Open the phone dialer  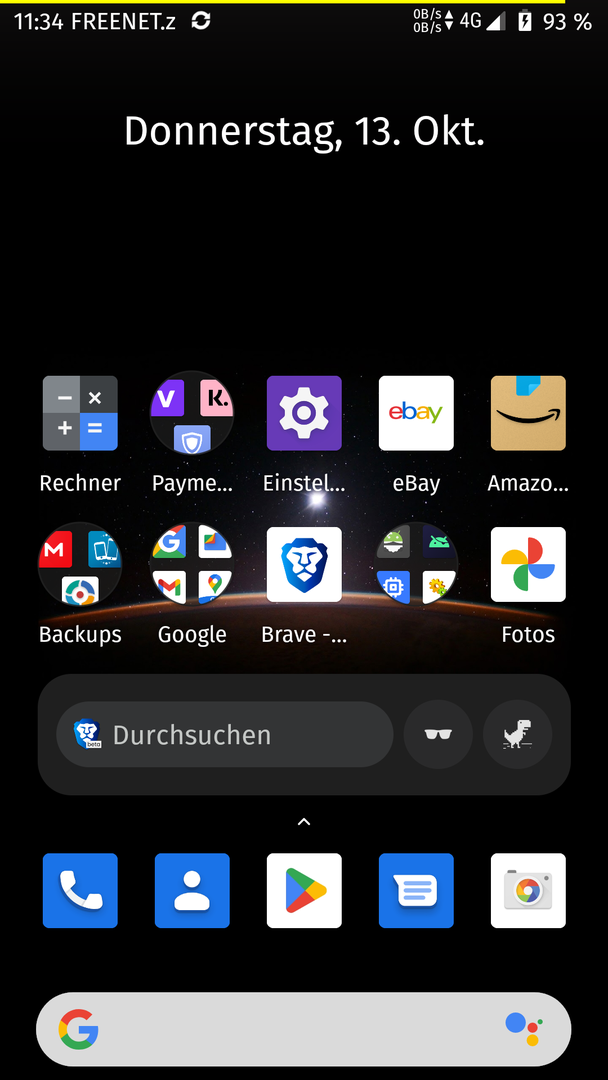point(80,890)
